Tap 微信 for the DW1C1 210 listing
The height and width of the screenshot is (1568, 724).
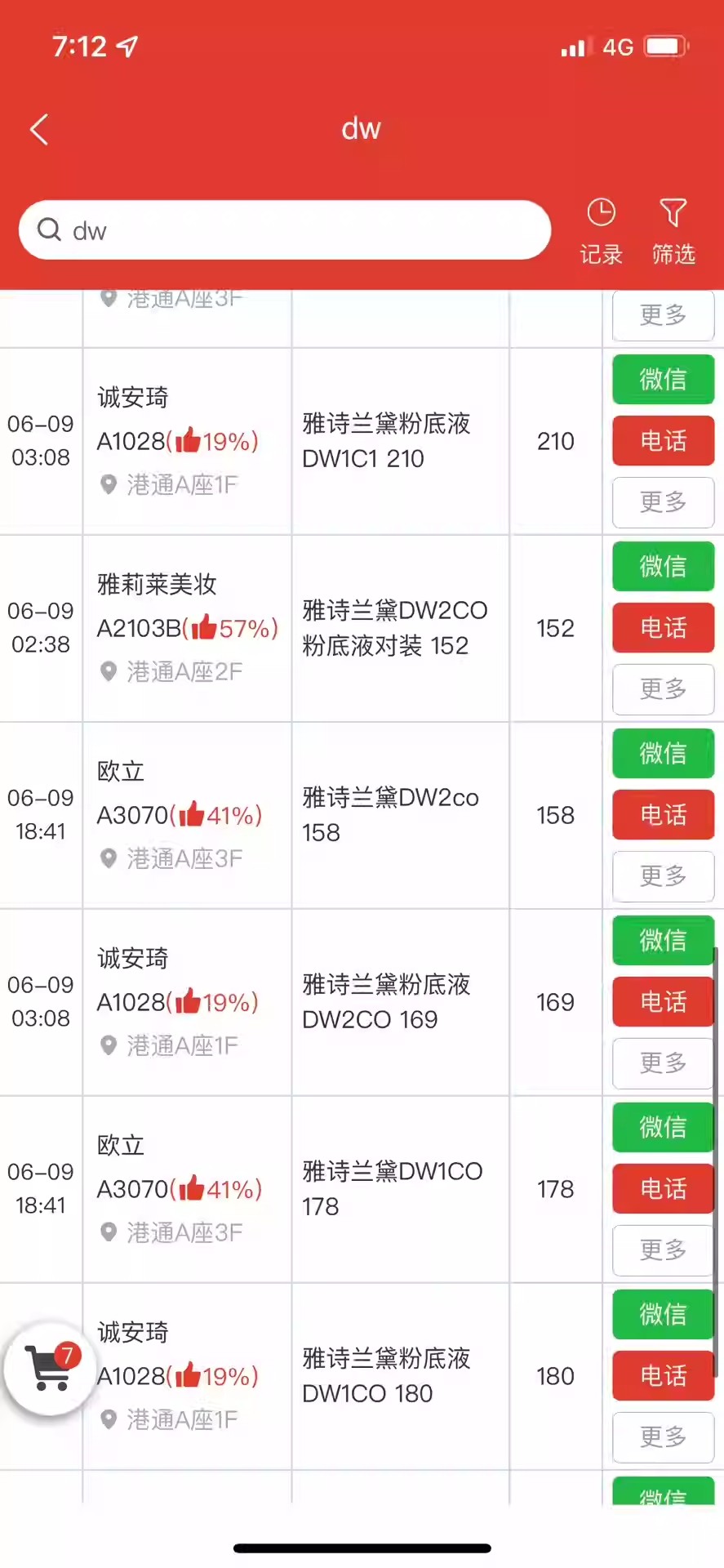pyautogui.click(x=663, y=379)
